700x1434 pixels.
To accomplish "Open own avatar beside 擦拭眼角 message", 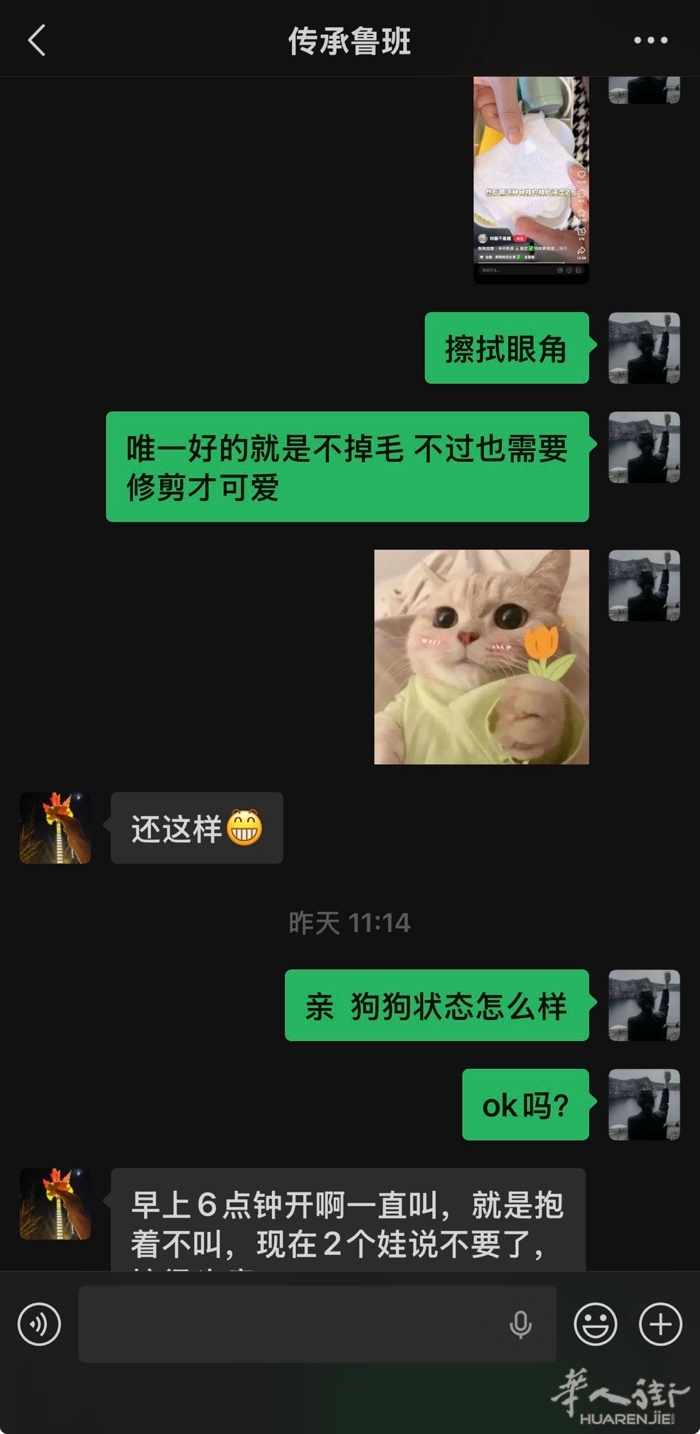I will click(644, 348).
